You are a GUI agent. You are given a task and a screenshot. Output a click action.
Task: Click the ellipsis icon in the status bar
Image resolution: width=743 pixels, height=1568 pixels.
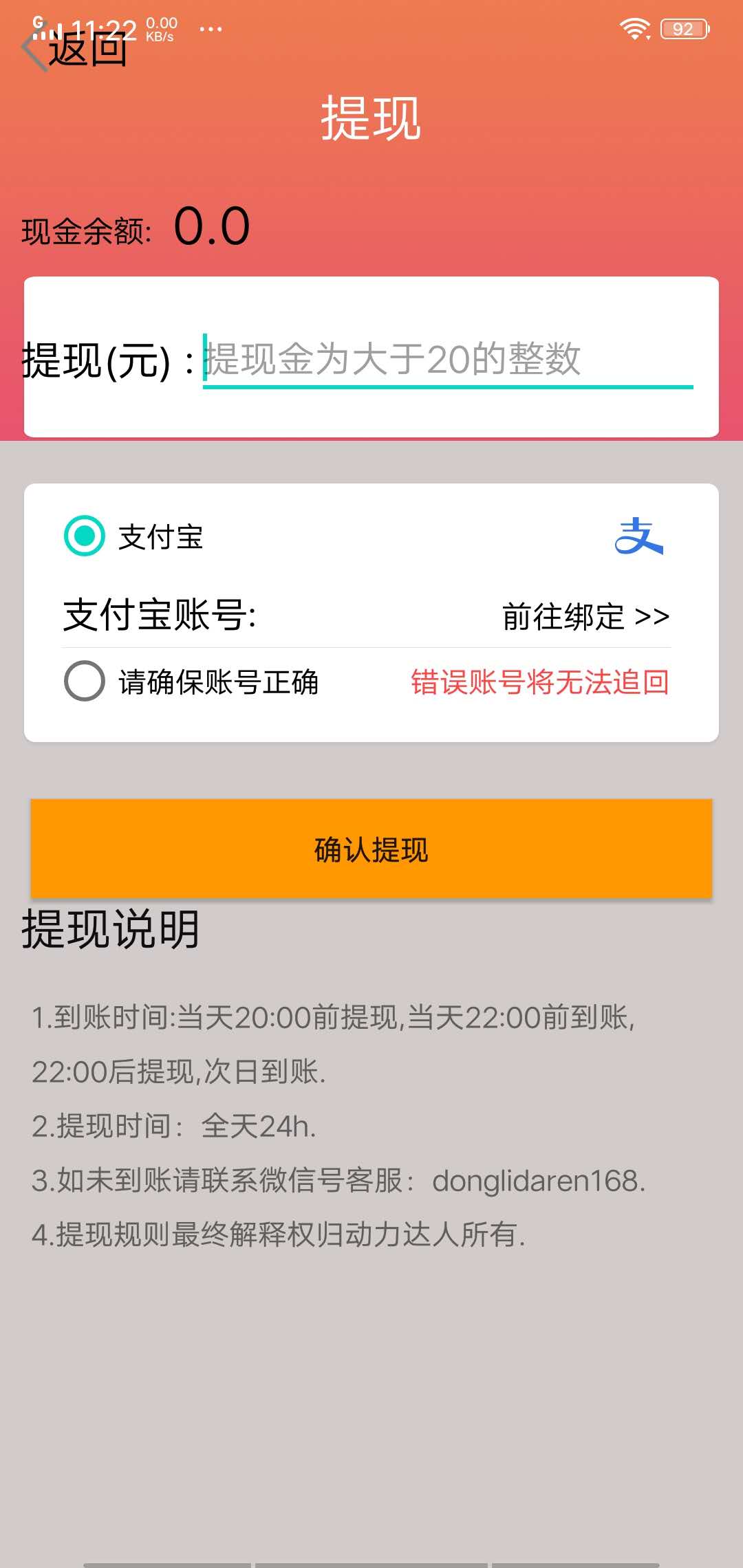pyautogui.click(x=210, y=29)
